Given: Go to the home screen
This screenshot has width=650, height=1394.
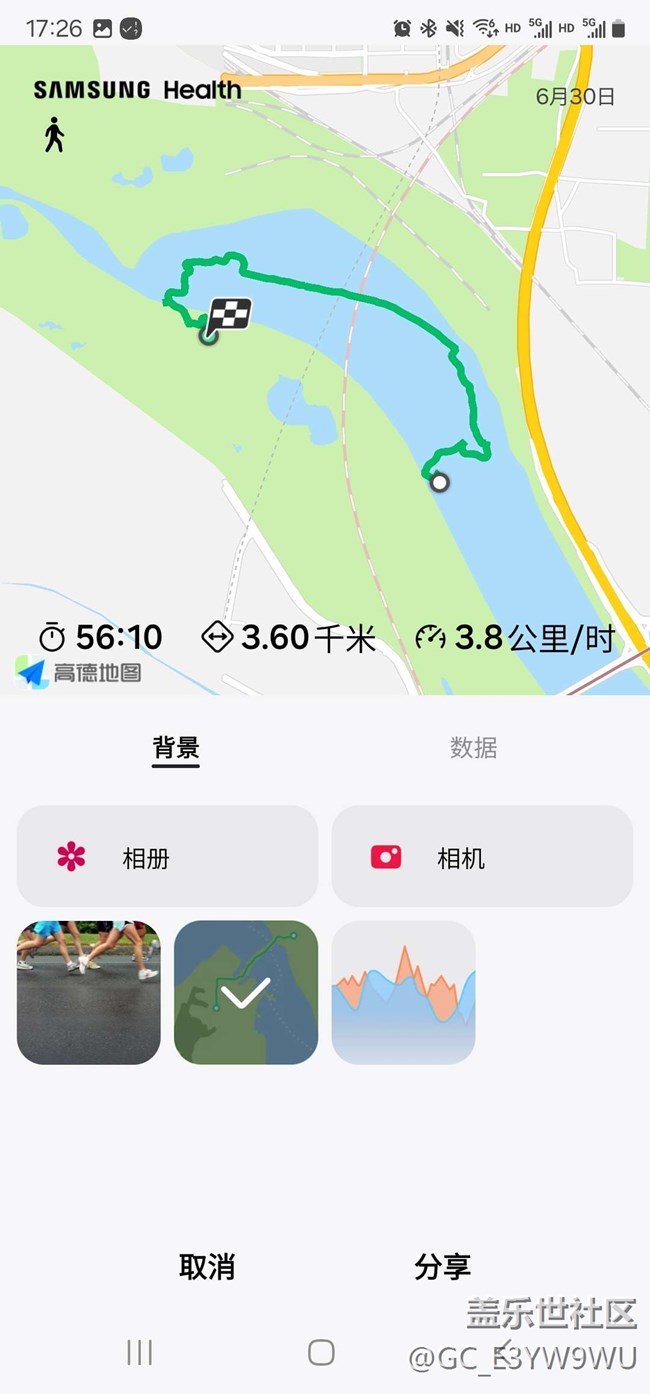Looking at the screenshot, I should (x=321, y=1353).
